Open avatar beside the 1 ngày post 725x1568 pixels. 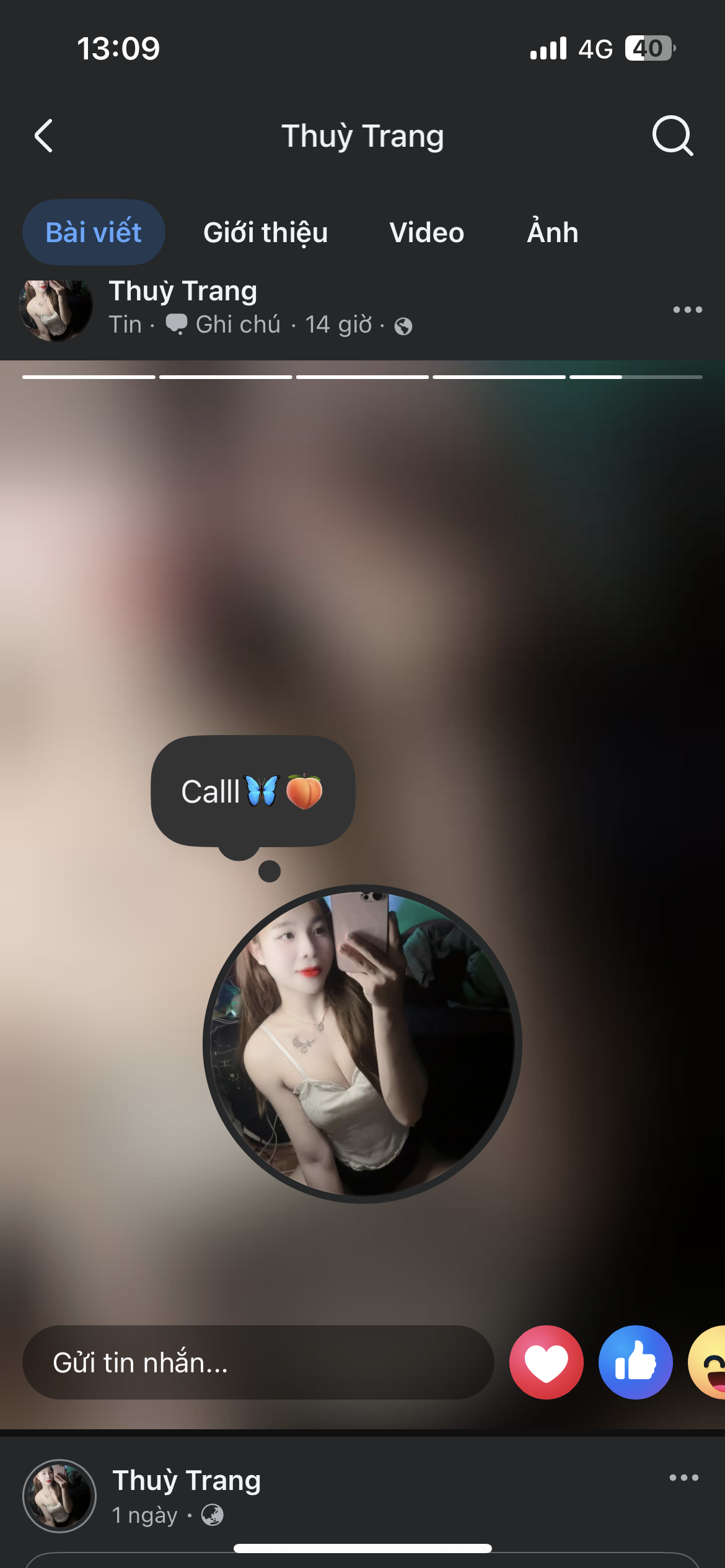(x=59, y=1496)
